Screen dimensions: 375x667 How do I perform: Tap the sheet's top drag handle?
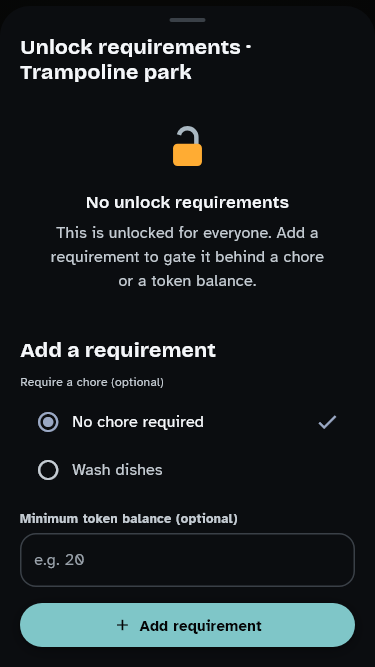coord(187,20)
